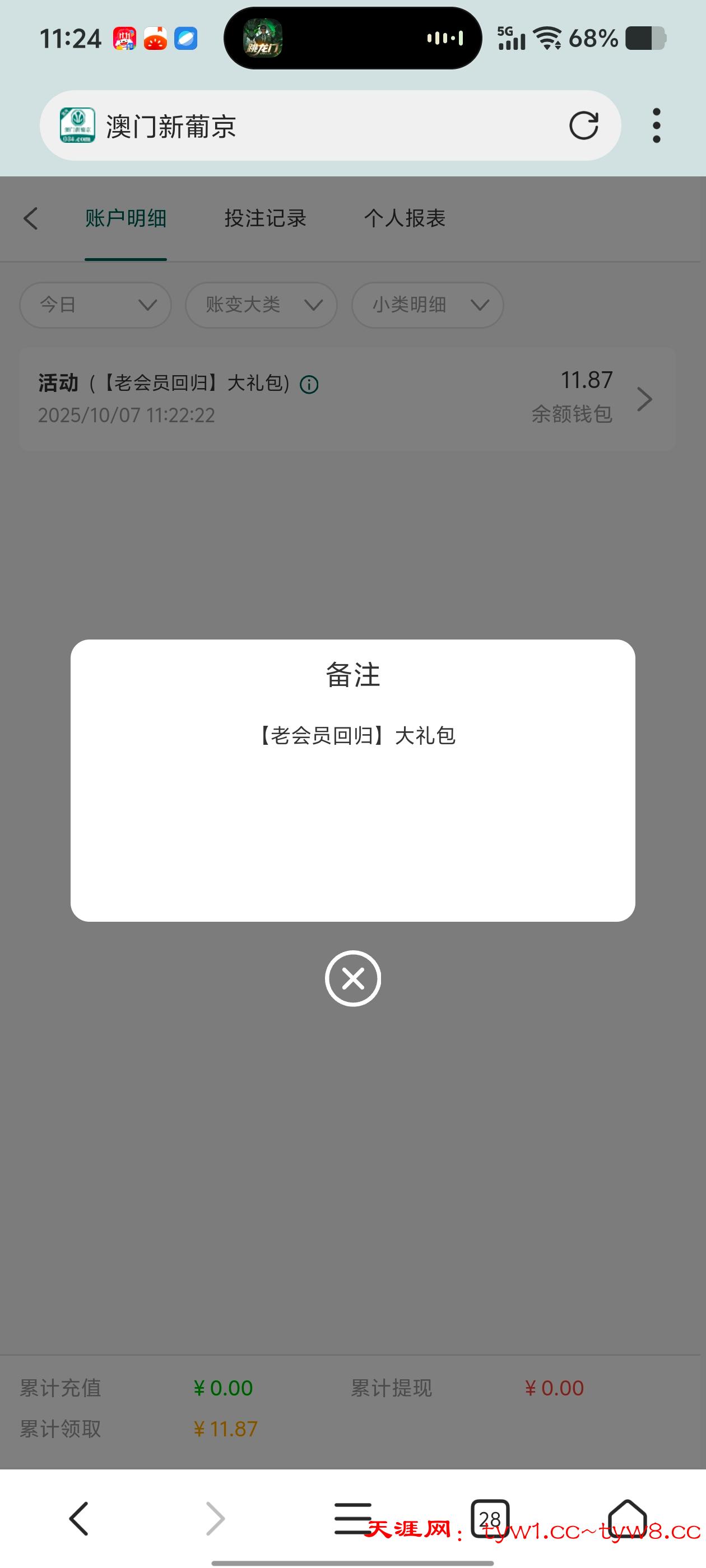Open the 【老会员回归】大礼包 transaction row
The image size is (706, 1568).
click(347, 399)
